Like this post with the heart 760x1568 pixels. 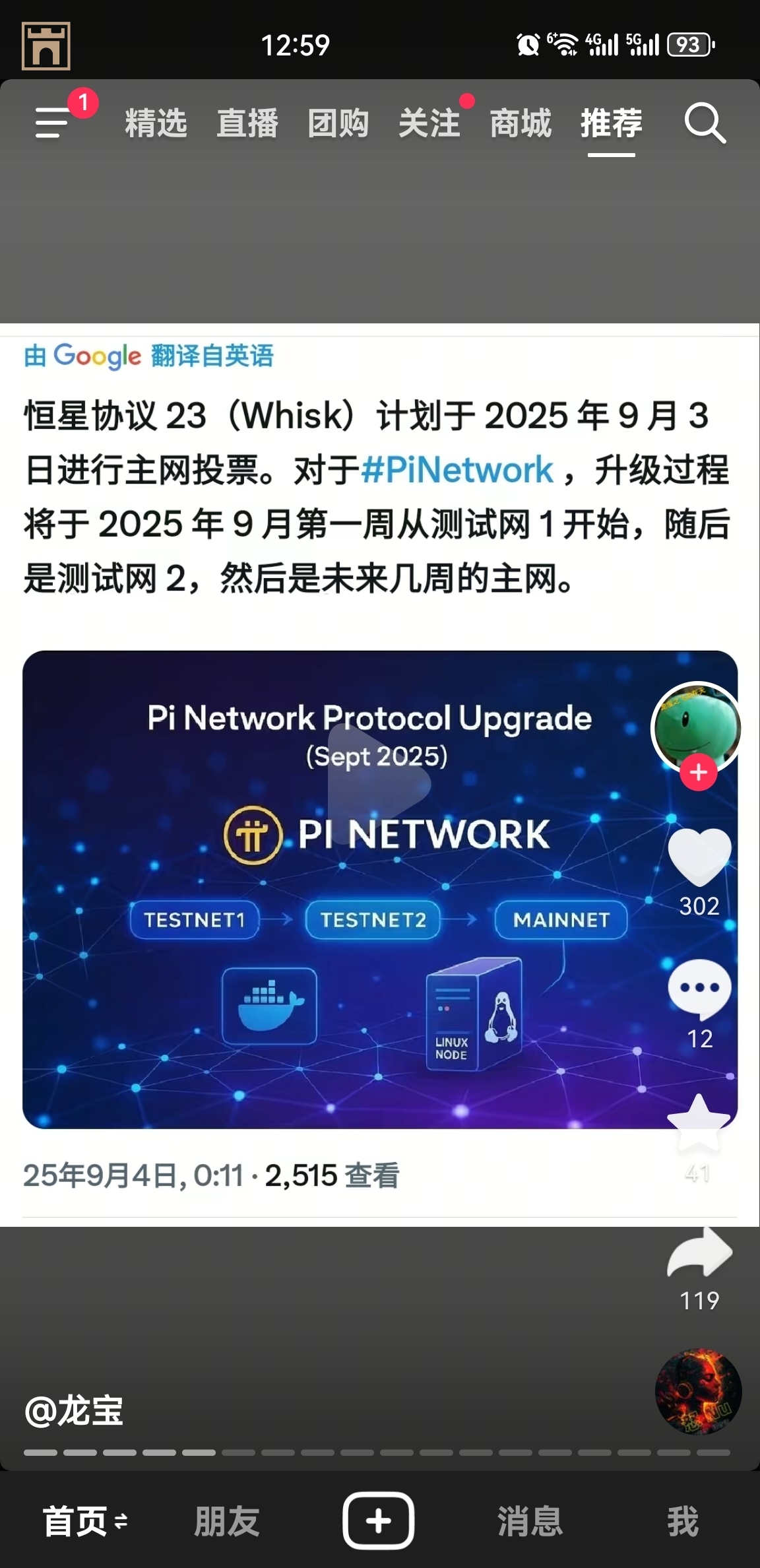699,857
